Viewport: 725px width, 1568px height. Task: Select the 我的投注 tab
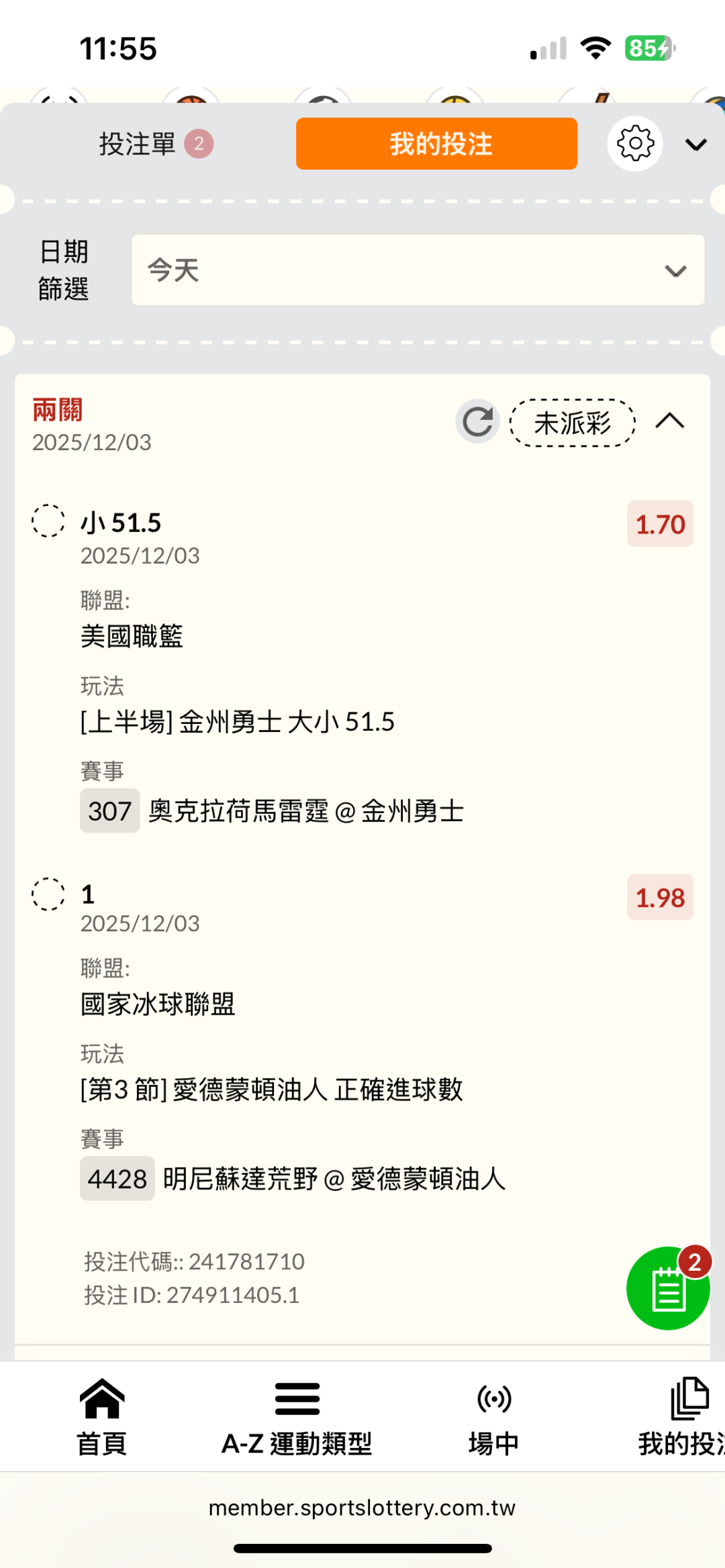(436, 144)
